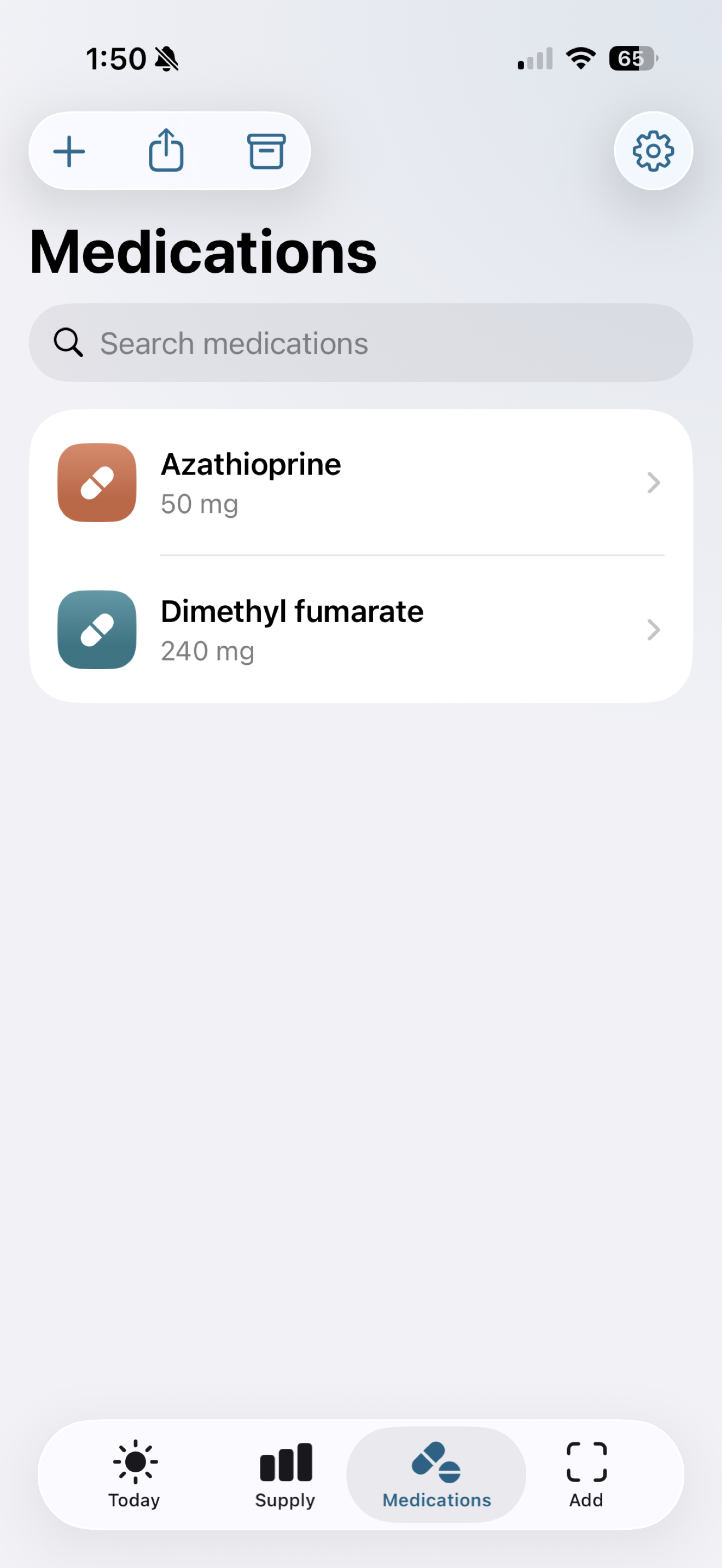Share the medications list
This screenshot has width=722, height=1568.
166,150
